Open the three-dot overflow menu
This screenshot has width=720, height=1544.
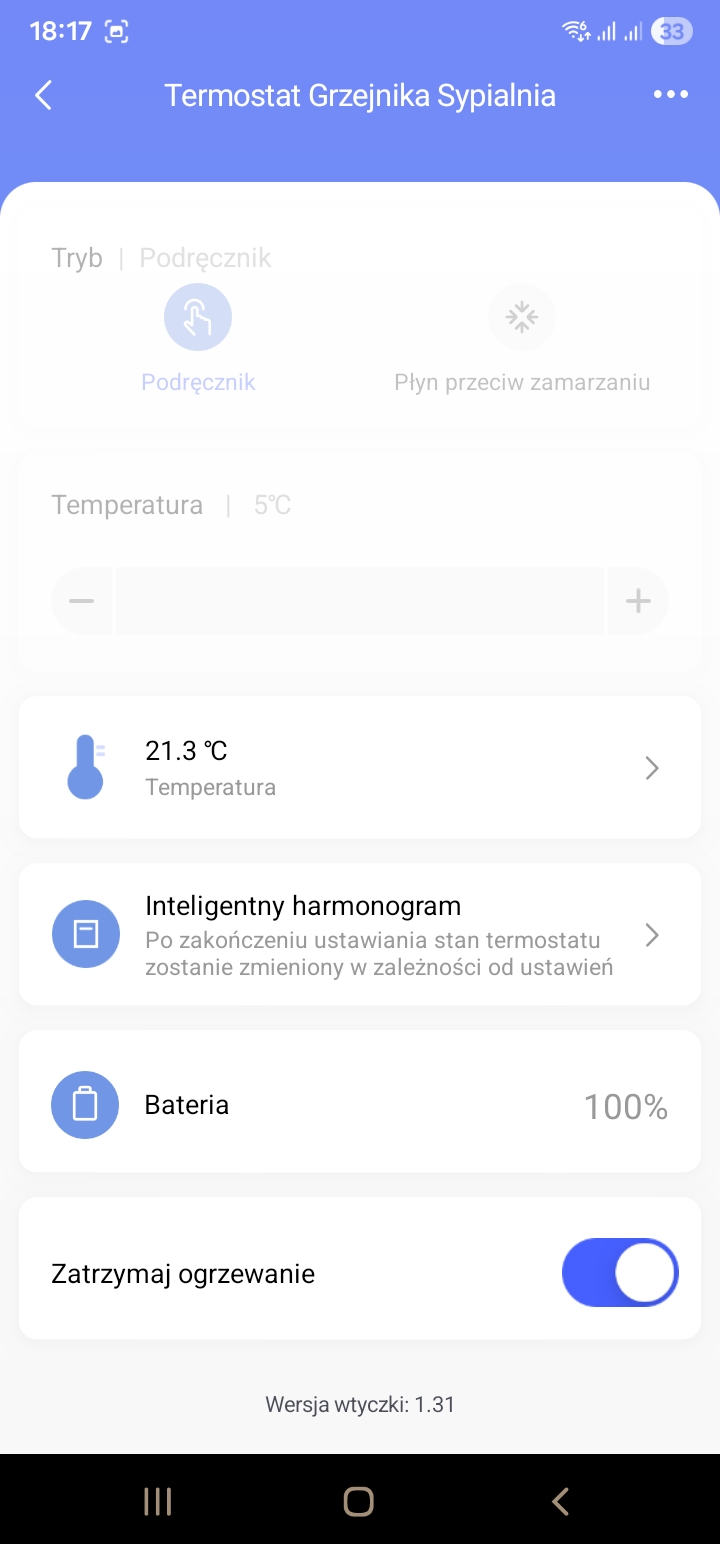click(x=670, y=95)
